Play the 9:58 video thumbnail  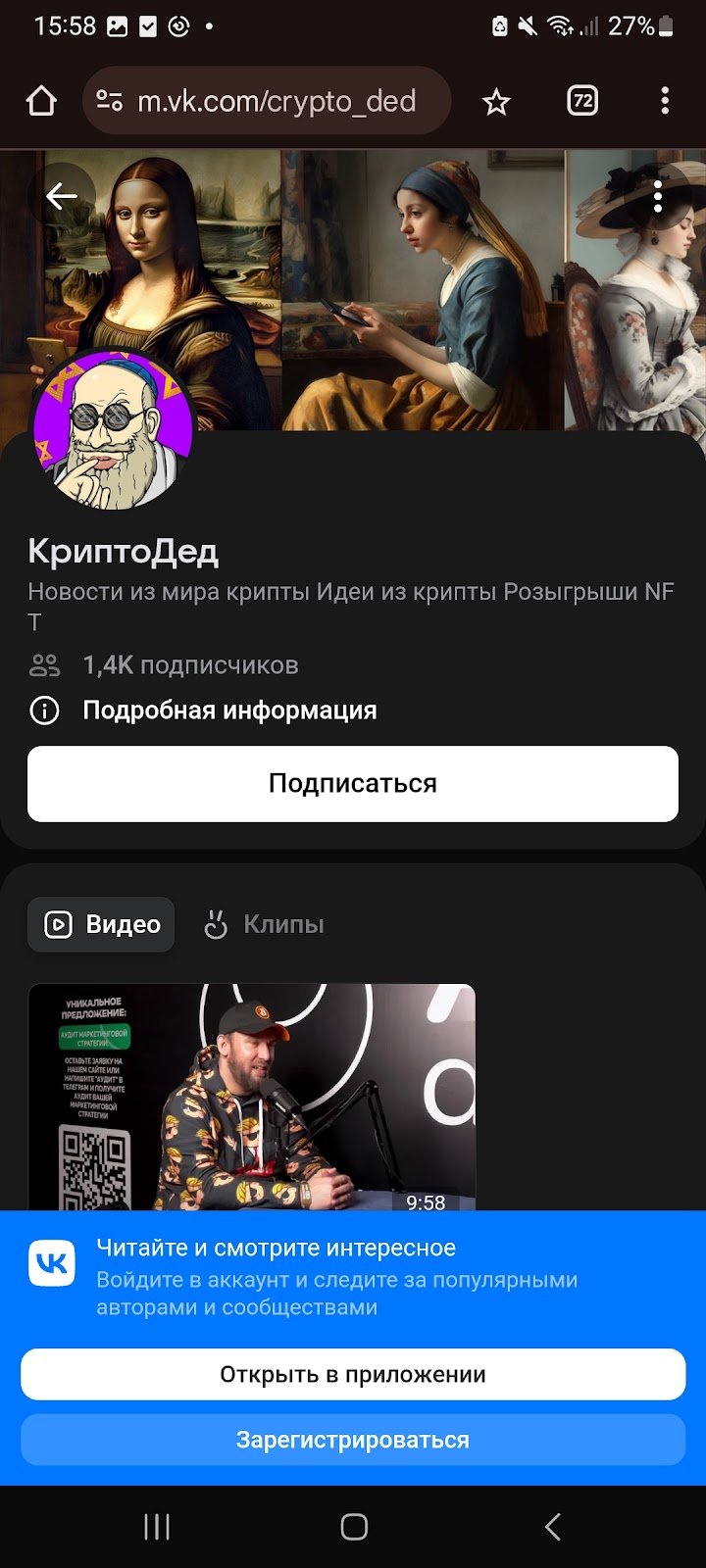252,1098
